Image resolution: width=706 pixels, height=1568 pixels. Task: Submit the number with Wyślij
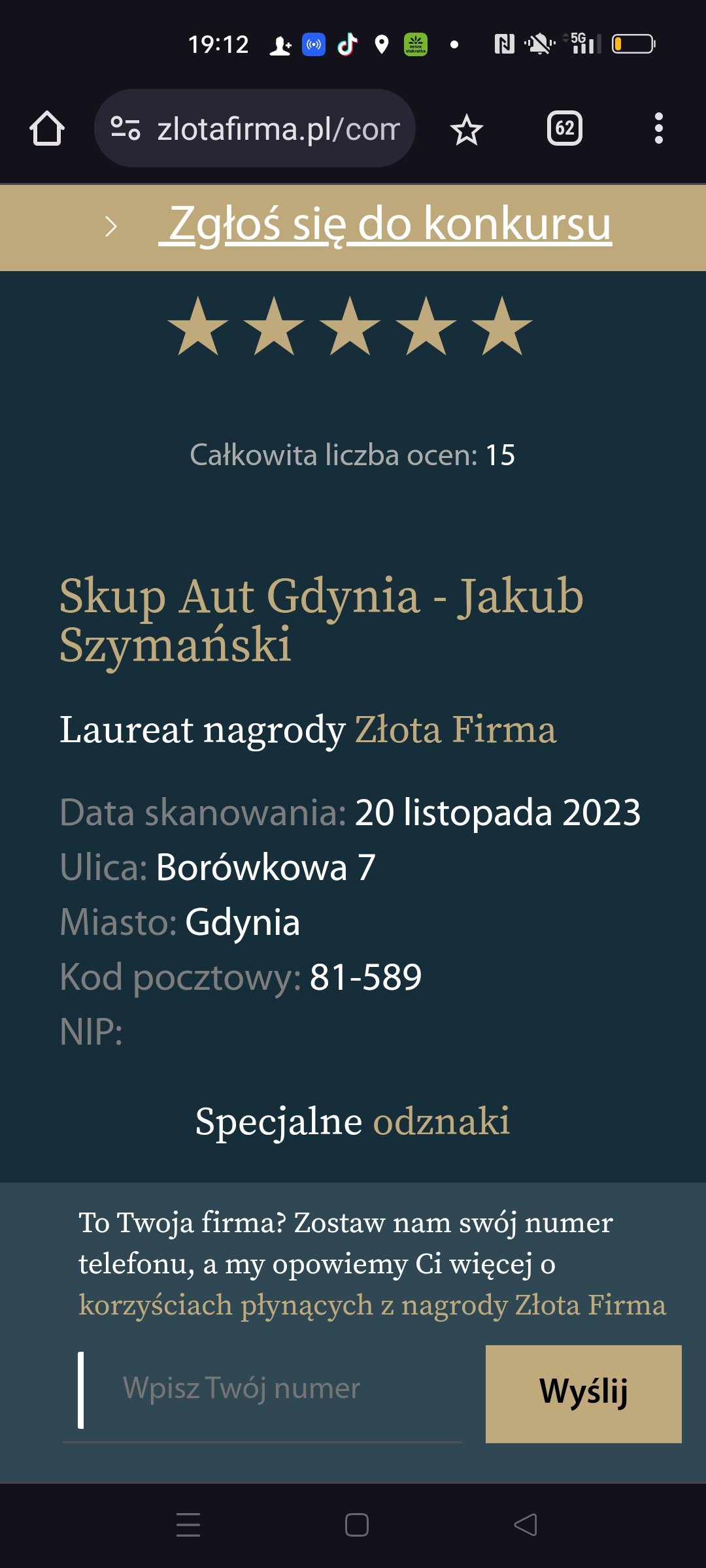click(x=583, y=1392)
